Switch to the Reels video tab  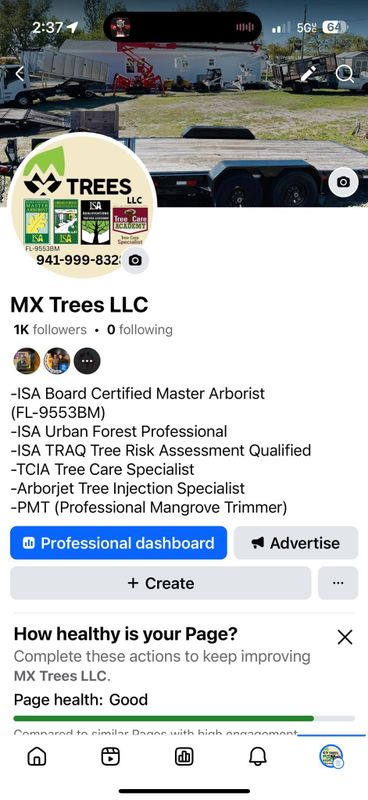click(110, 757)
